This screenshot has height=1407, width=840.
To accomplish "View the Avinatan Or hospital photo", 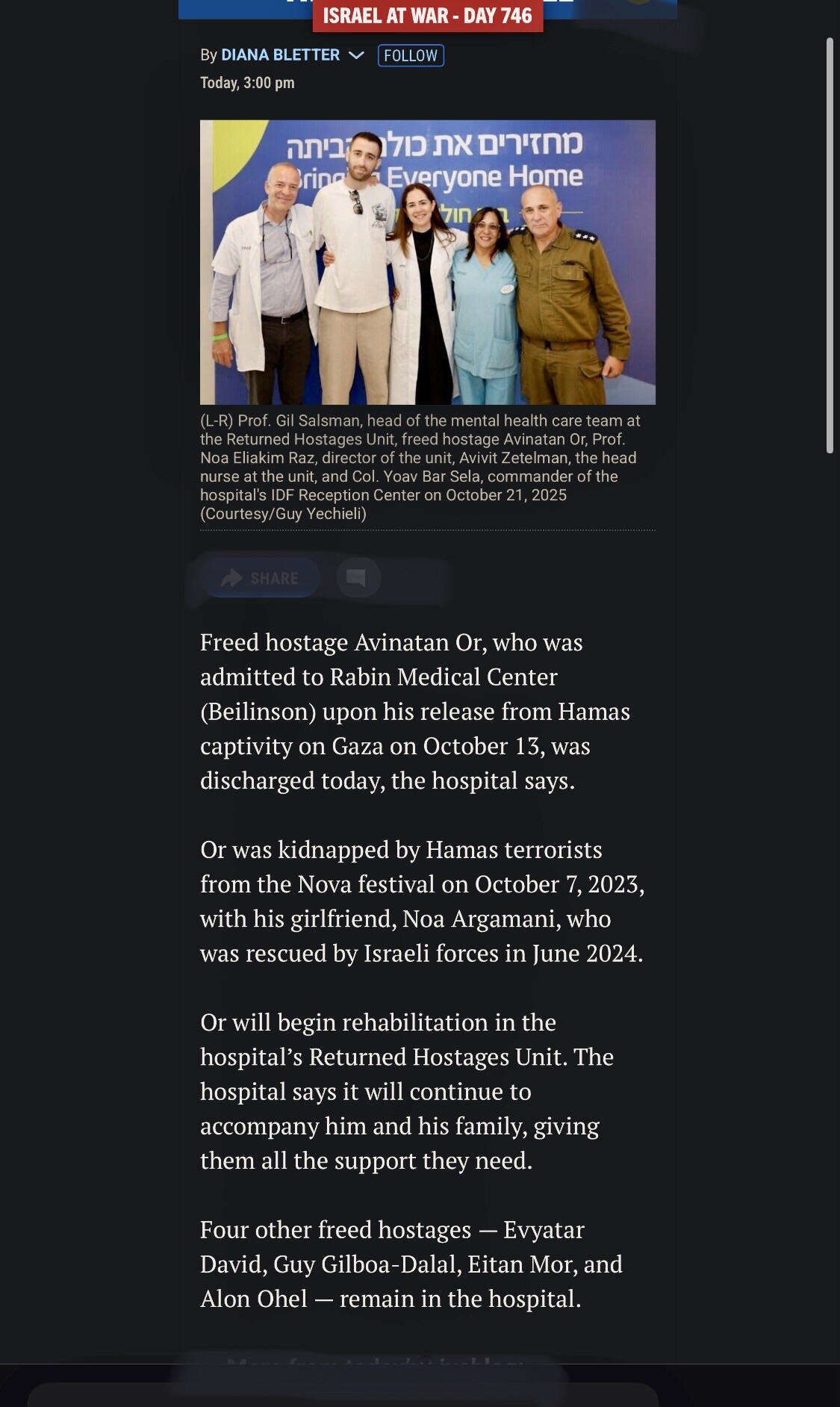I will coord(427,262).
